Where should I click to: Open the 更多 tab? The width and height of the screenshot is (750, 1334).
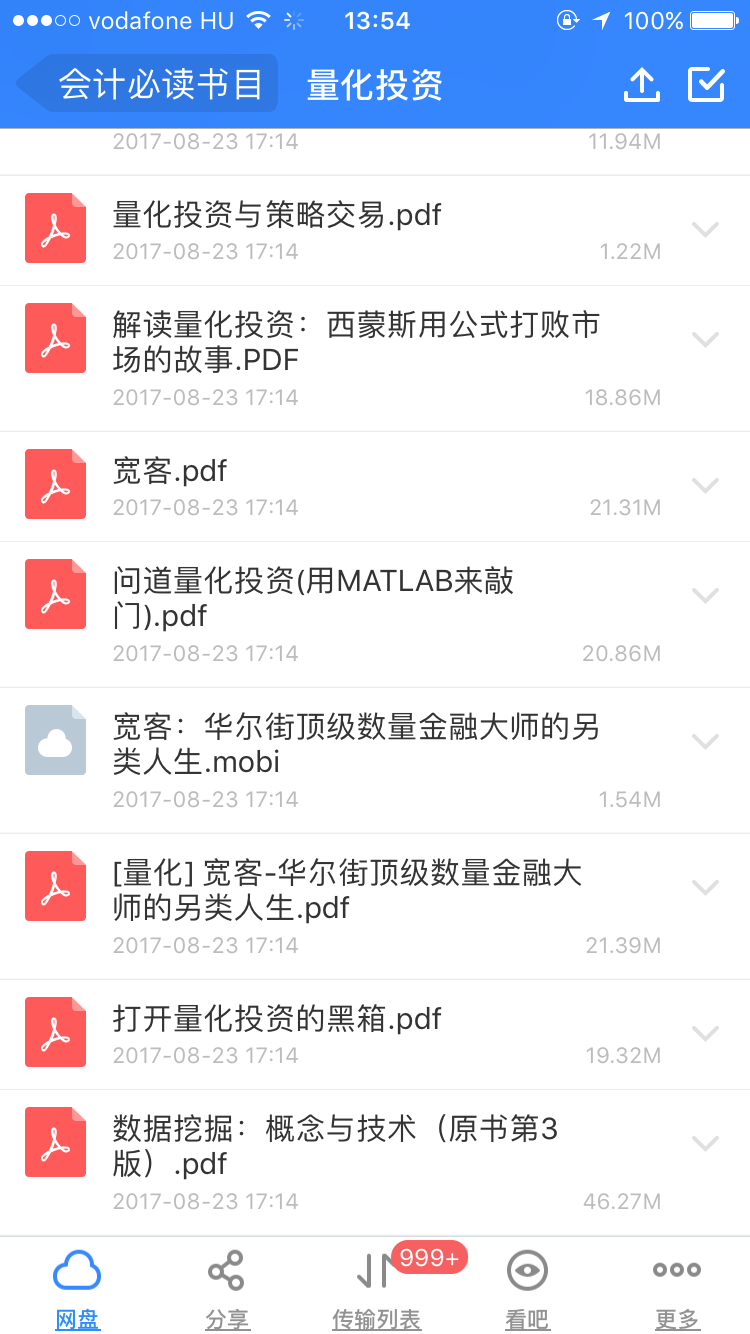677,1286
